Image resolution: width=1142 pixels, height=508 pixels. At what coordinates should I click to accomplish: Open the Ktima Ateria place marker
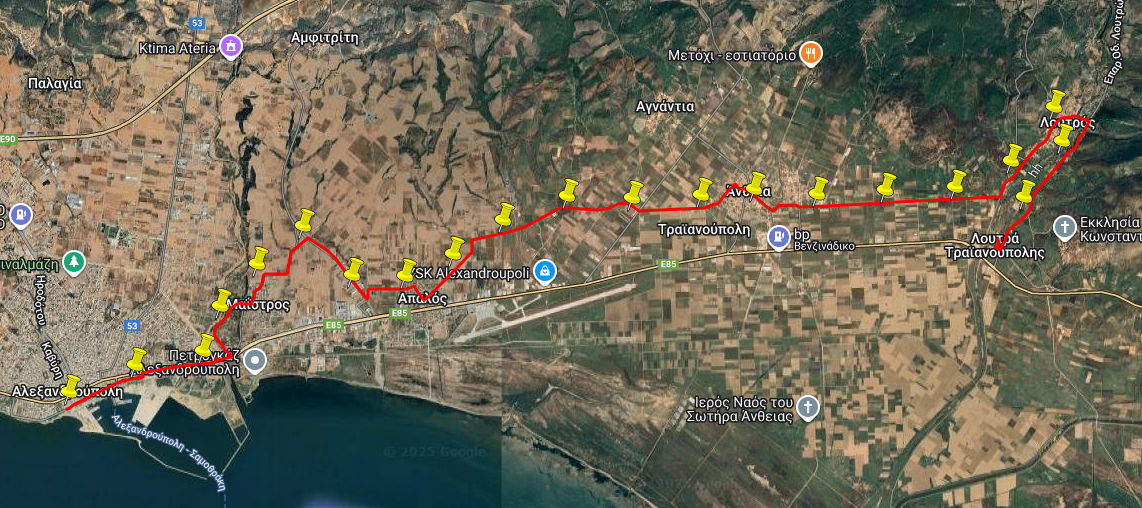pyautogui.click(x=232, y=46)
